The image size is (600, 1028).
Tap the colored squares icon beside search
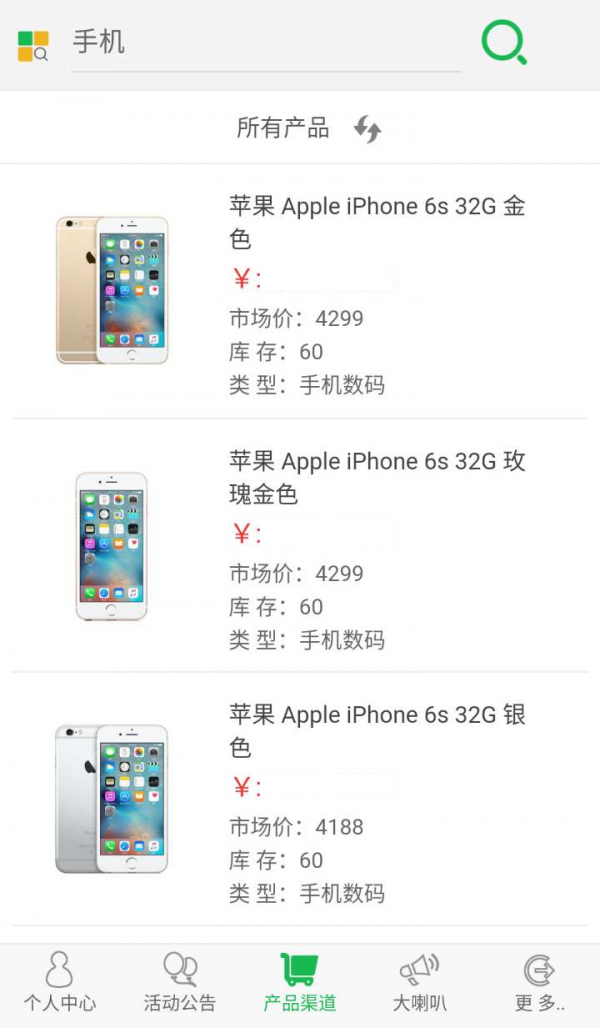point(33,46)
